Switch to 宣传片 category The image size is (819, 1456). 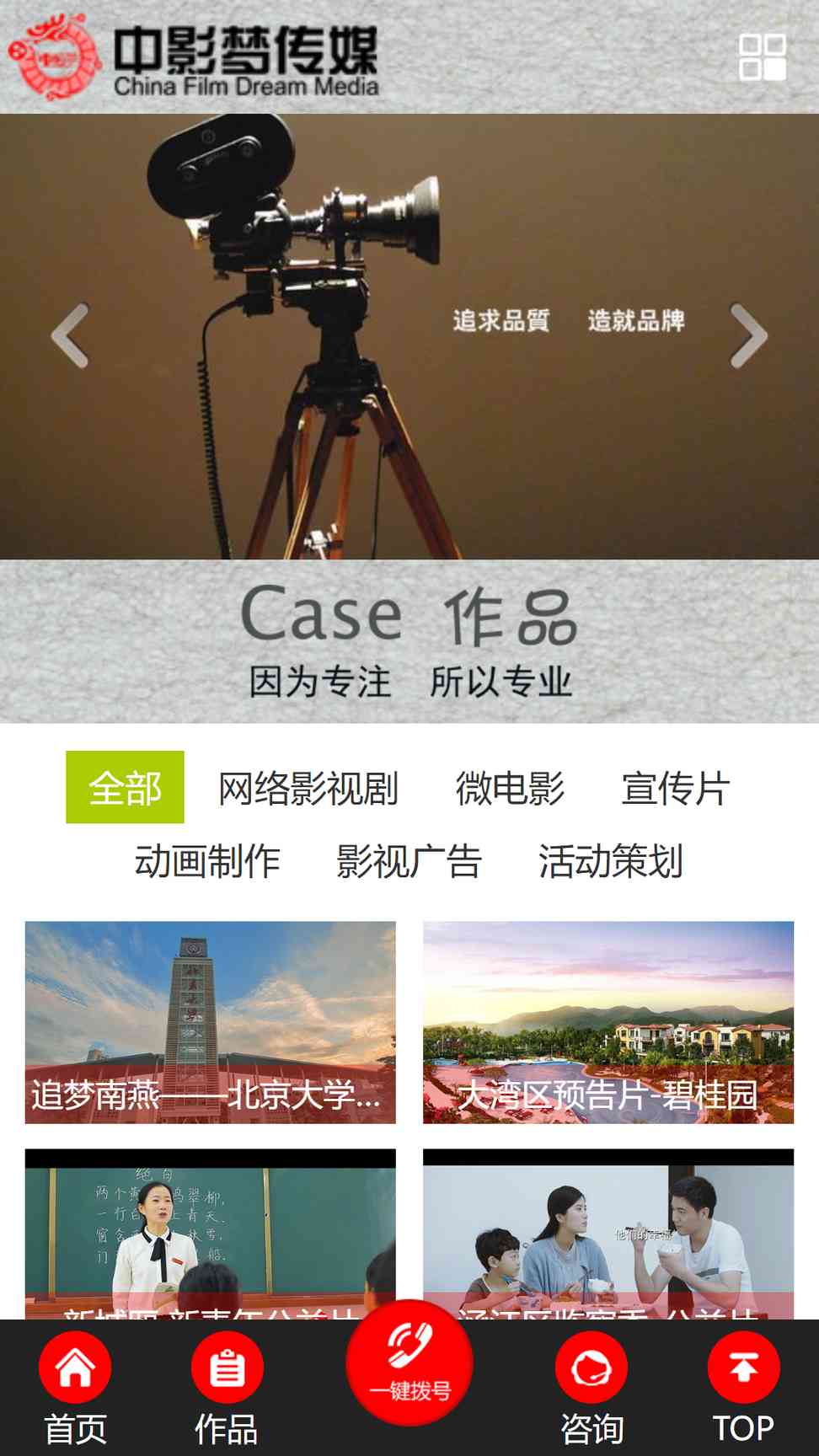(x=675, y=789)
